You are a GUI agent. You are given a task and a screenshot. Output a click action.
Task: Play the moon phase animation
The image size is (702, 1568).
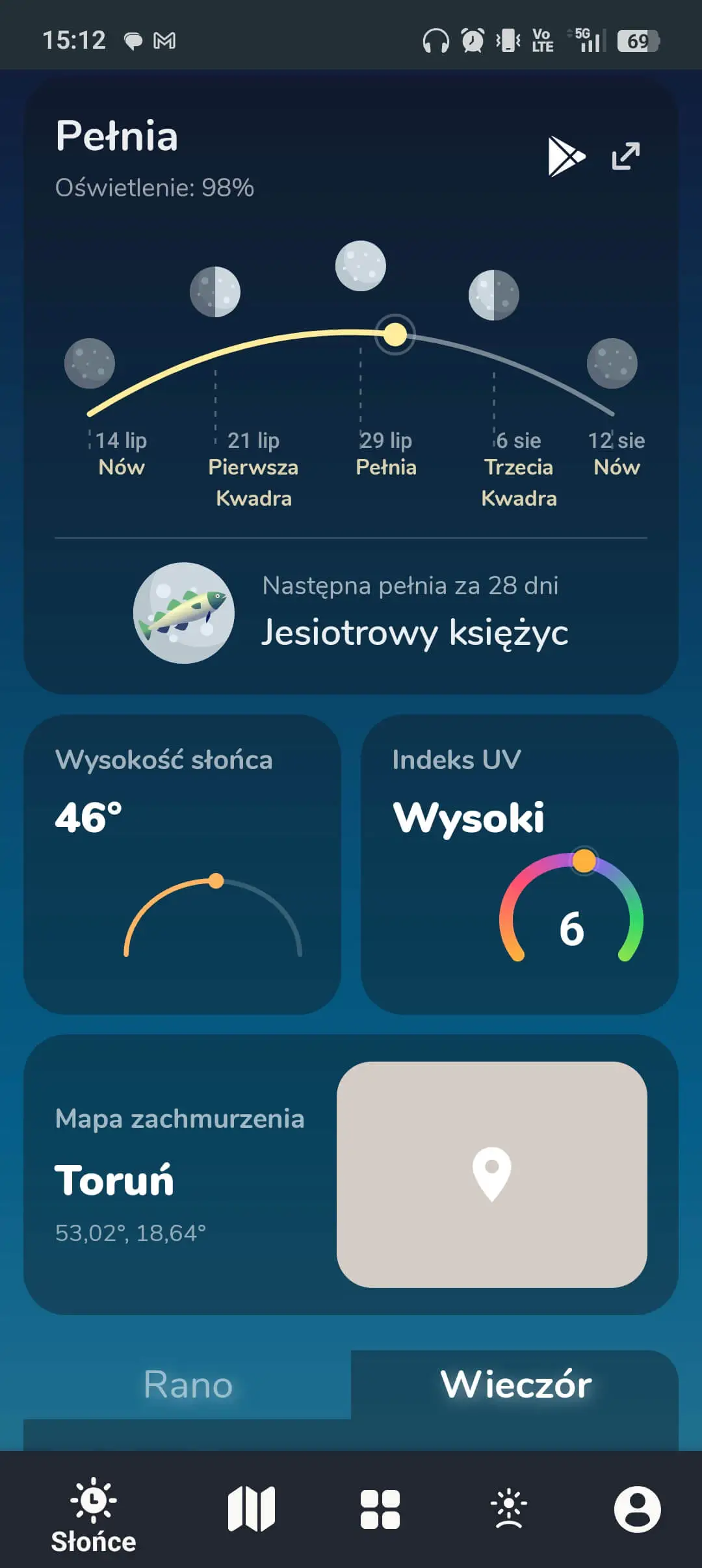click(x=566, y=156)
